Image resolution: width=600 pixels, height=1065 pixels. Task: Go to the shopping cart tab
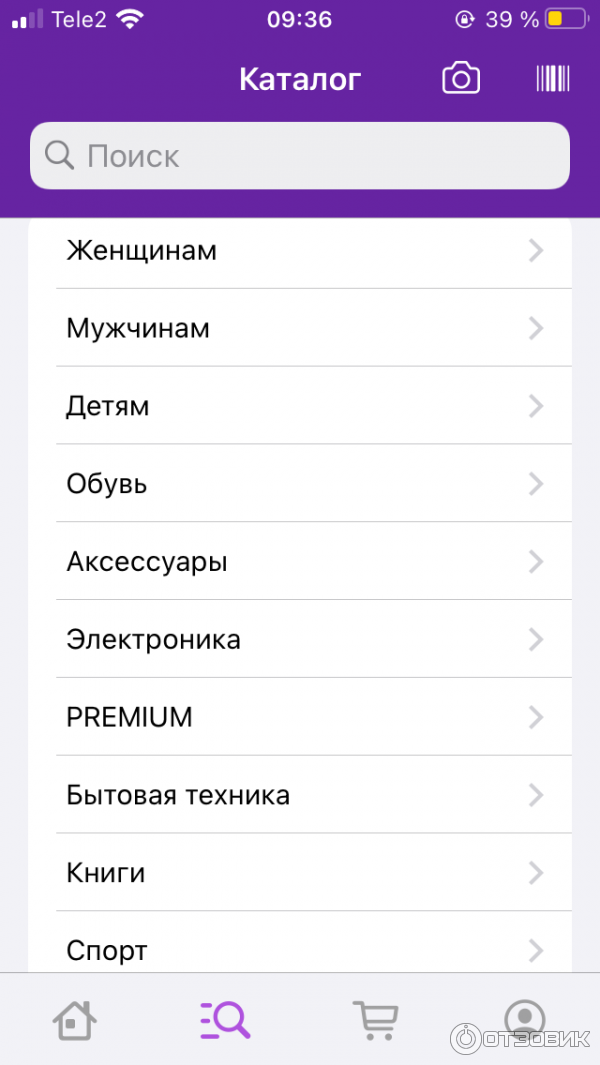tap(375, 1020)
